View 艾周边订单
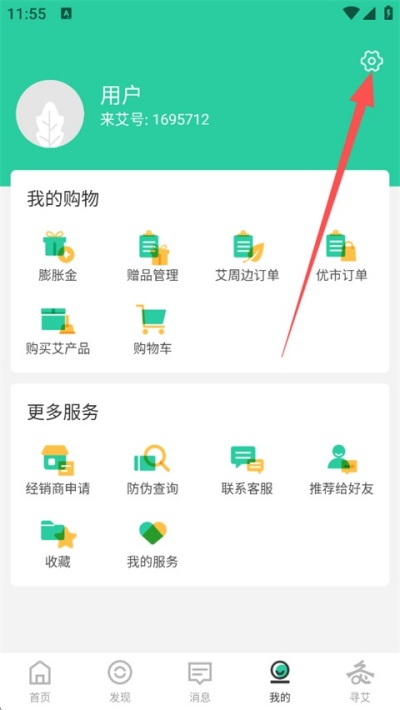Image resolution: width=400 pixels, height=710 pixels. coord(247,256)
